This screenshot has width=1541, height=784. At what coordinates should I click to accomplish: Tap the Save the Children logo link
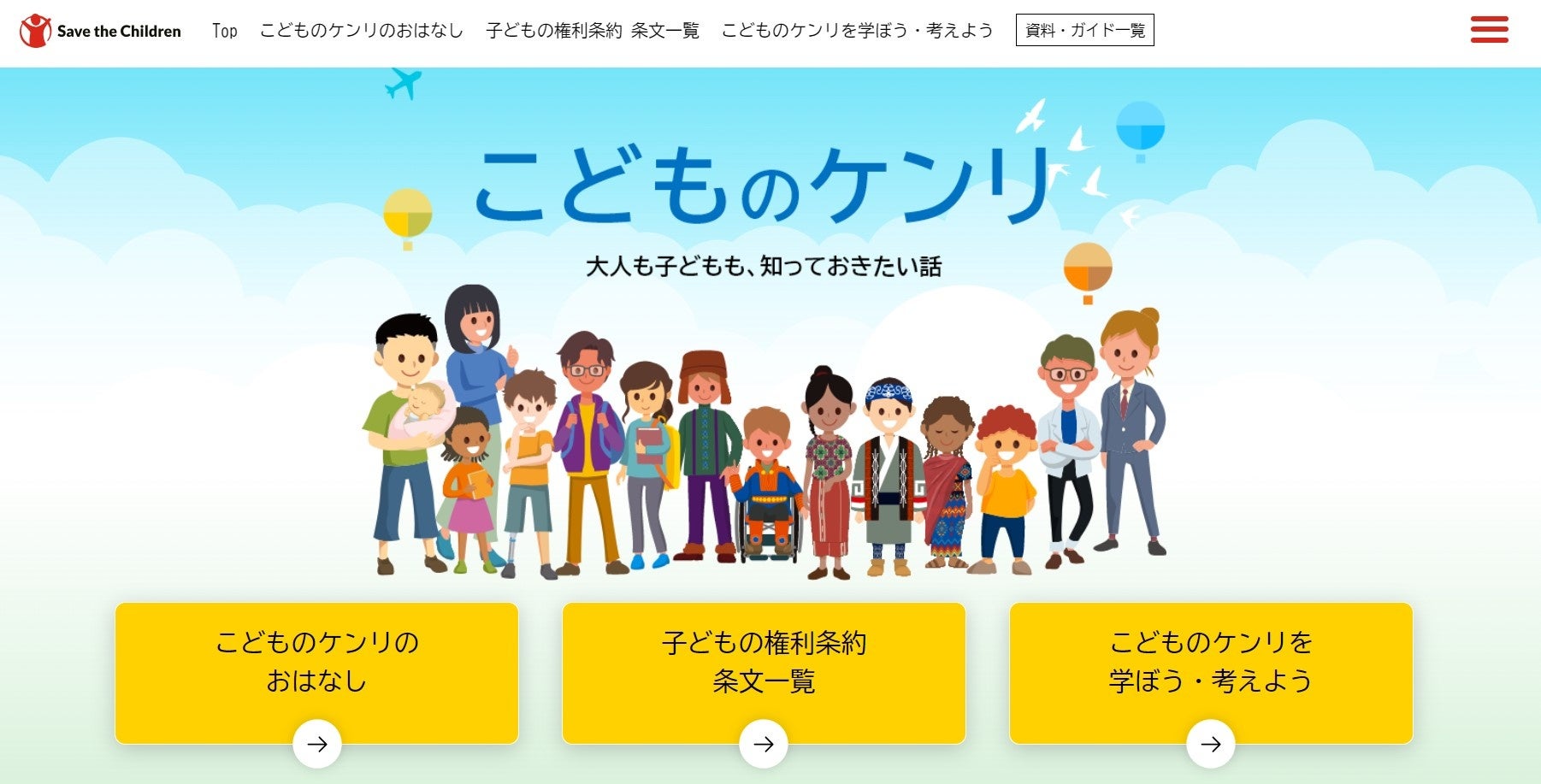tap(100, 31)
